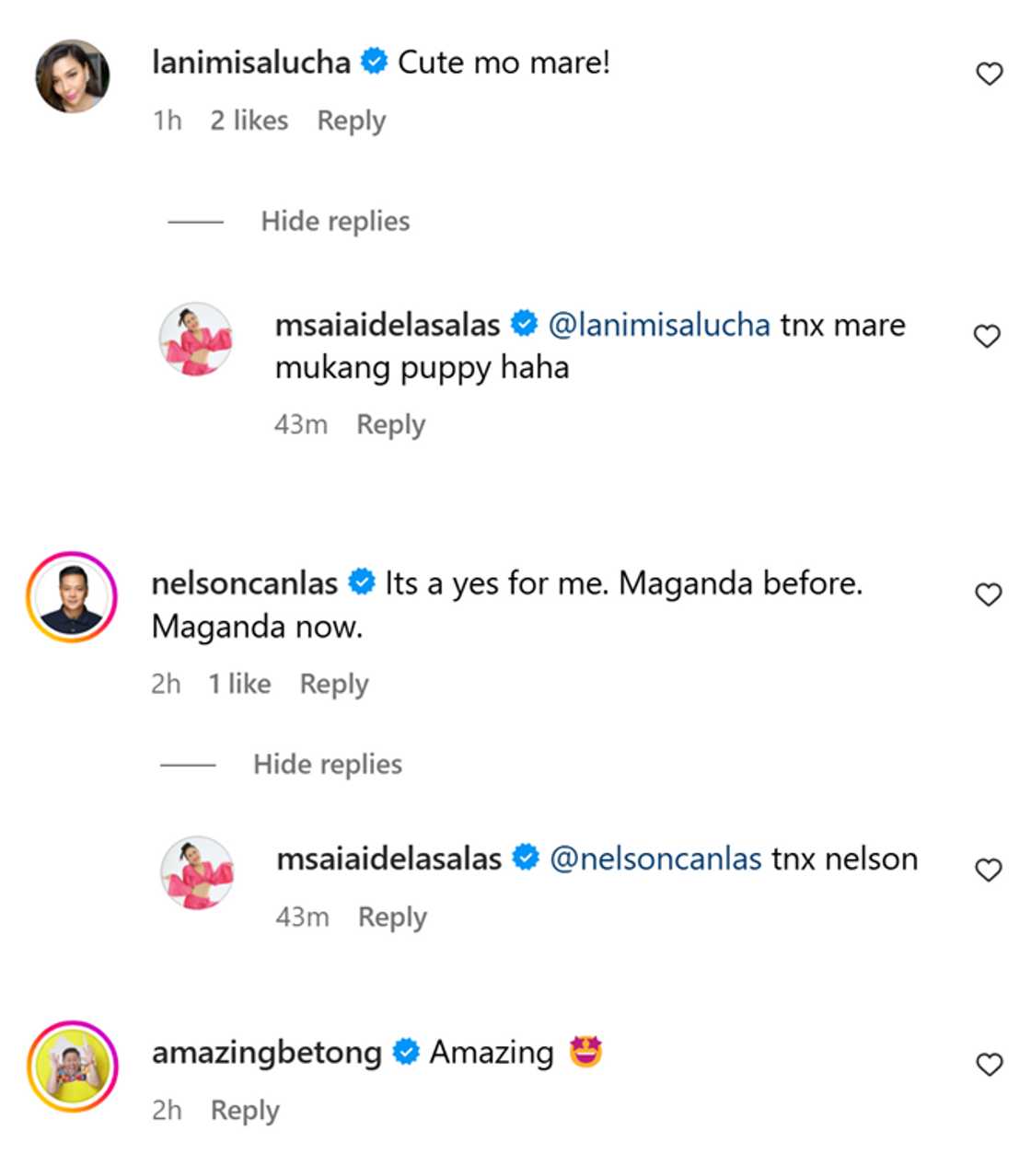This screenshot has height=1176, width=1031.
Task: Hide replies under lanimisalucha's comment
Action: tap(335, 221)
